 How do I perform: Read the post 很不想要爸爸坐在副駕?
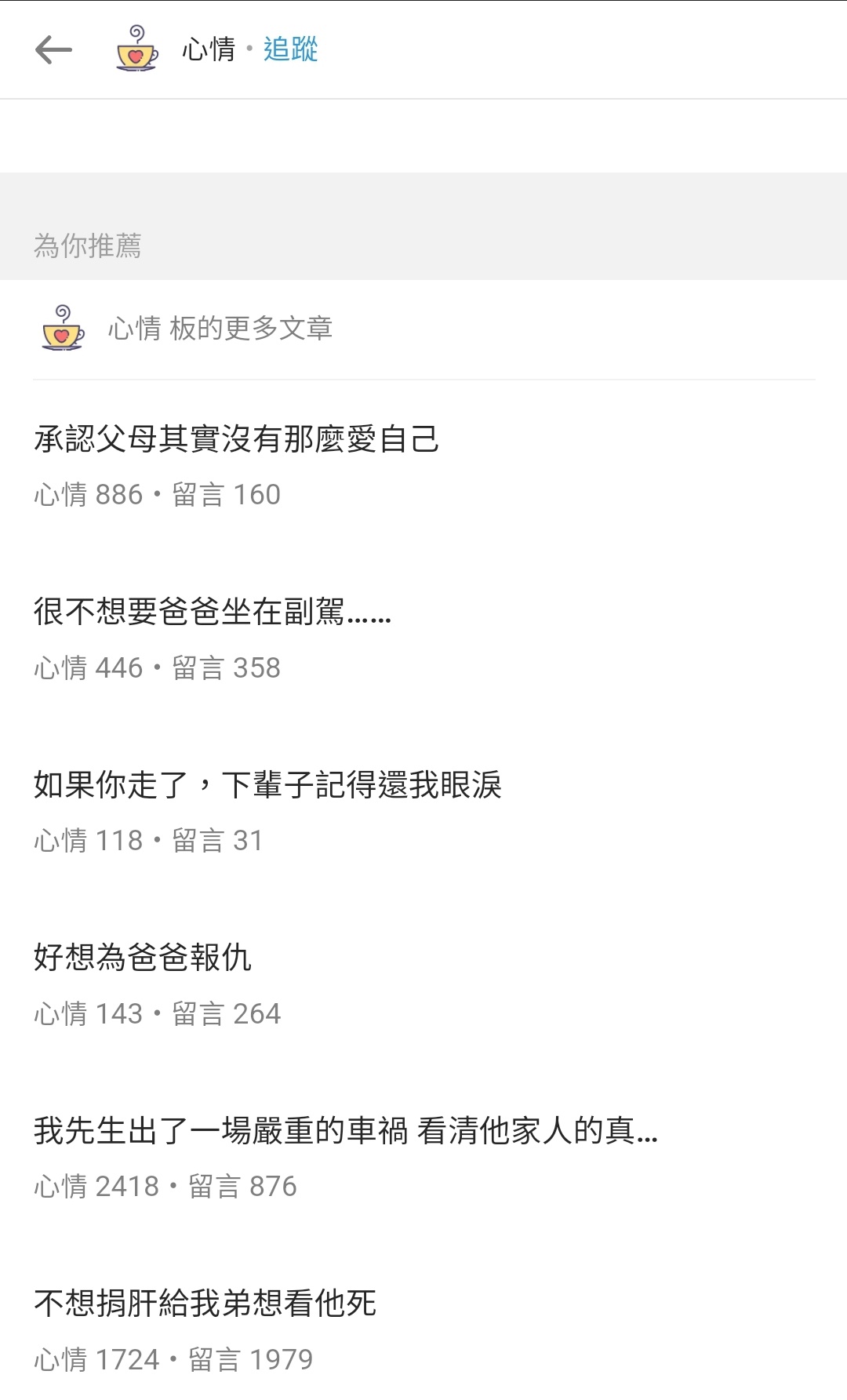(212, 612)
